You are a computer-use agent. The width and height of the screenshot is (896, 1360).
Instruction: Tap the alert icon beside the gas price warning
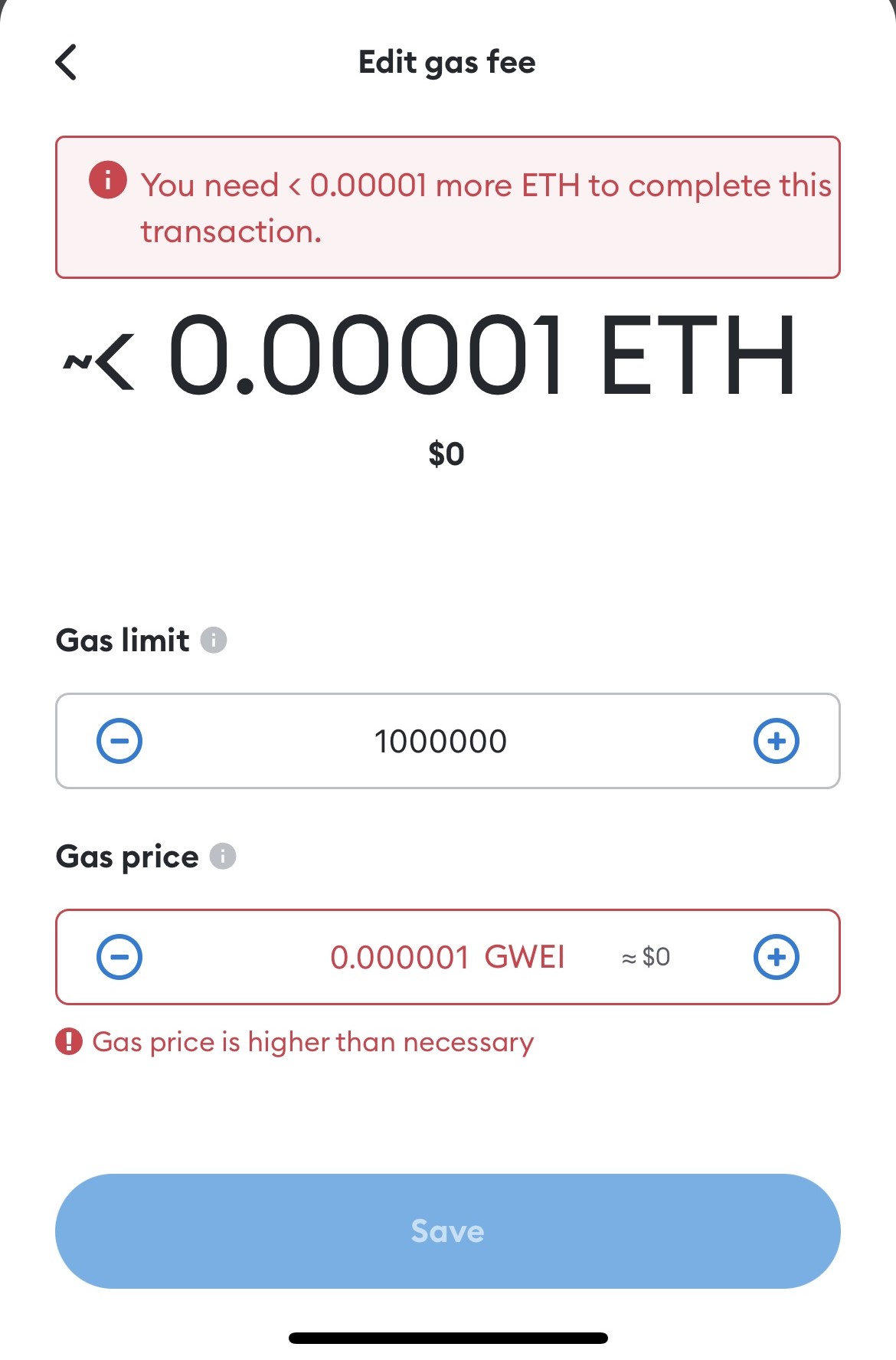(69, 1041)
